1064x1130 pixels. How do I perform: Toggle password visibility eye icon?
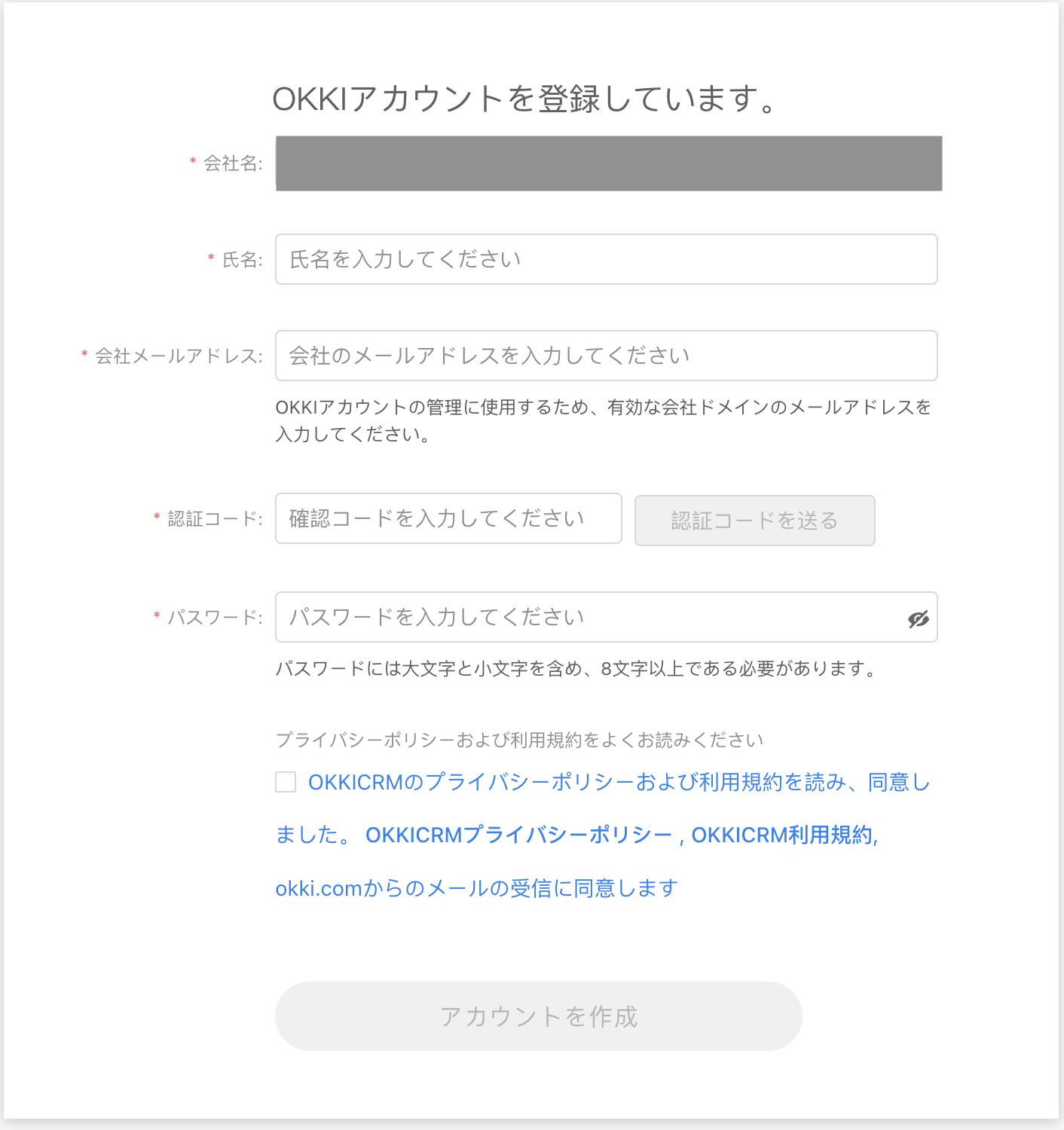[918, 619]
